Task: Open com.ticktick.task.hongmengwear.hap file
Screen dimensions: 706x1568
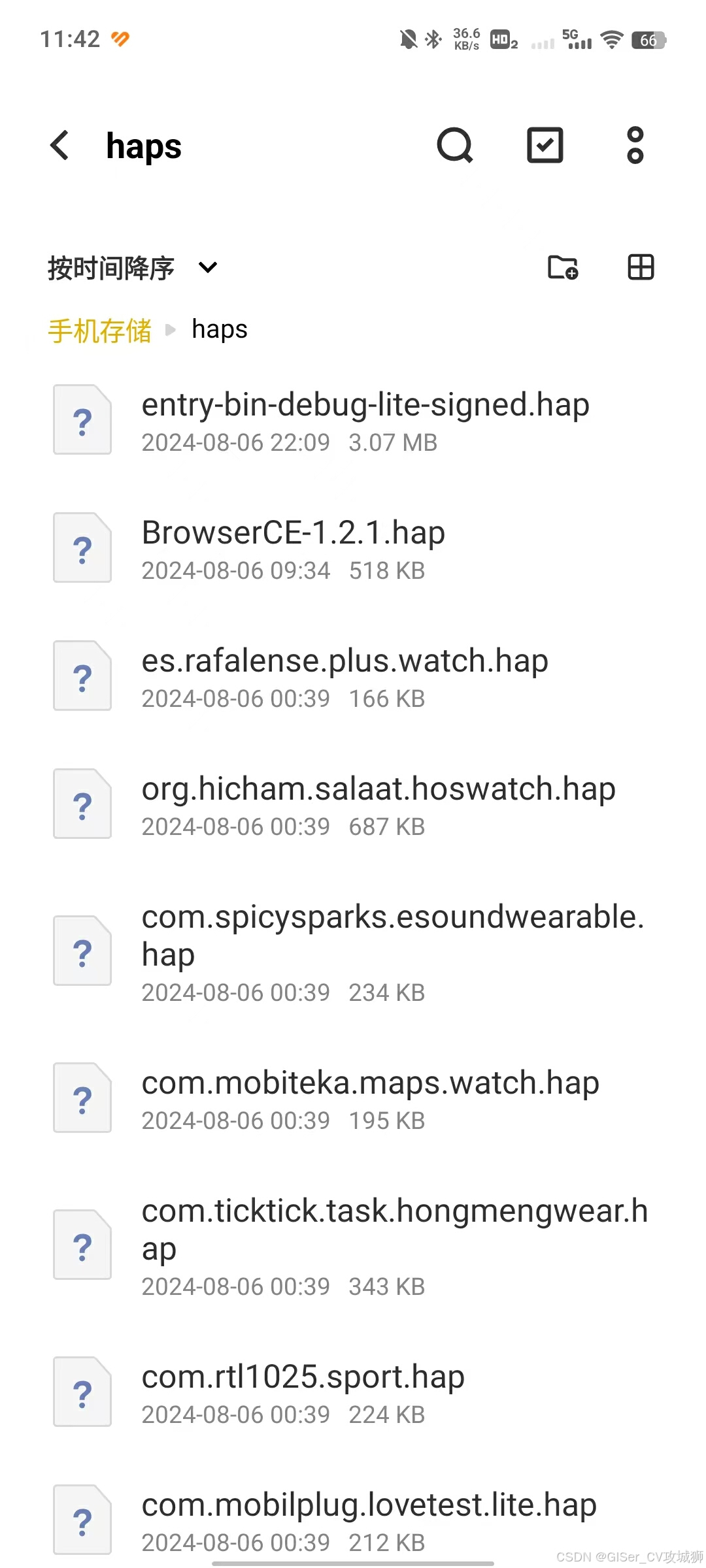Action: point(353,1245)
